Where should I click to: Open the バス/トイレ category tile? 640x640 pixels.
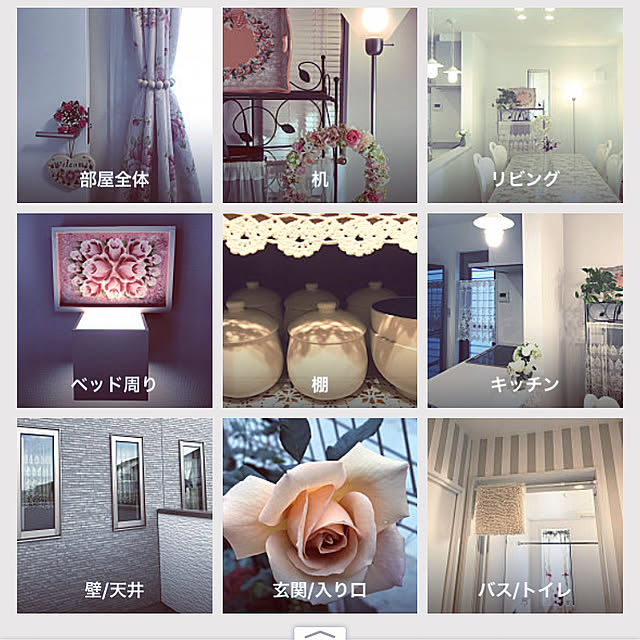tap(525, 515)
